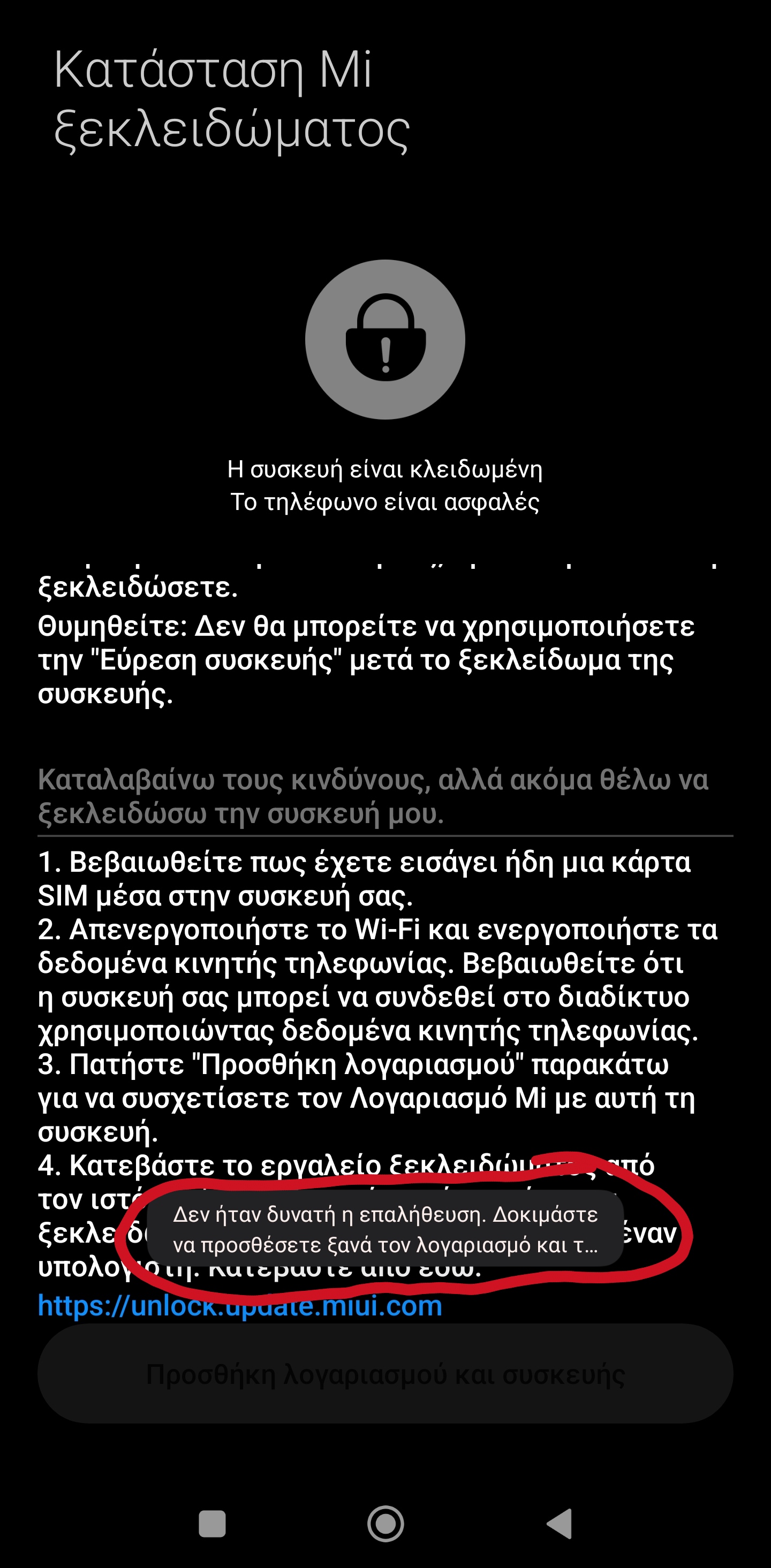
Task: Tap Προσθήκη λογαριασμού και συσκευής button
Action: click(x=385, y=1375)
